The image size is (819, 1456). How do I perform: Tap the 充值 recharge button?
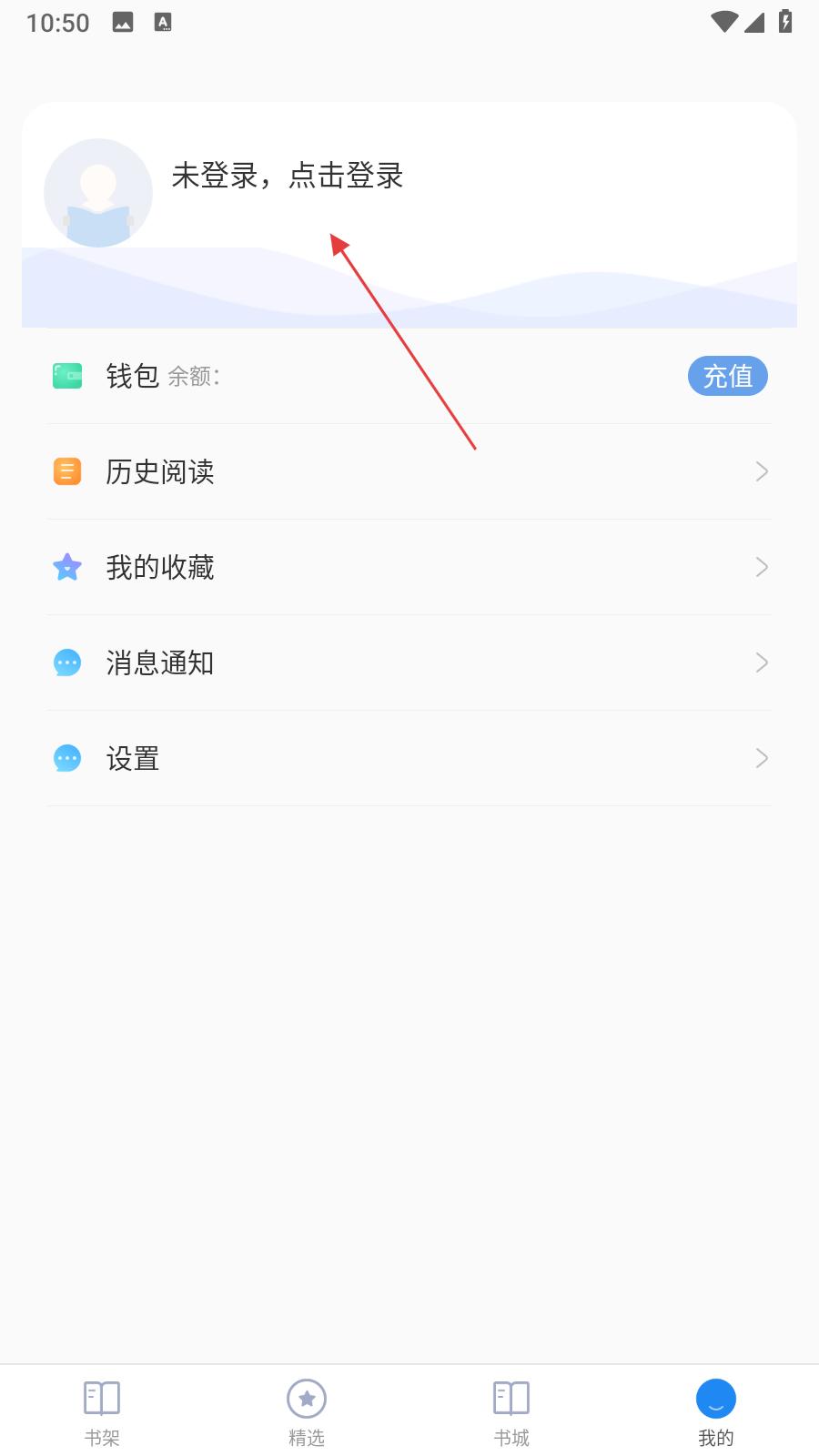728,376
